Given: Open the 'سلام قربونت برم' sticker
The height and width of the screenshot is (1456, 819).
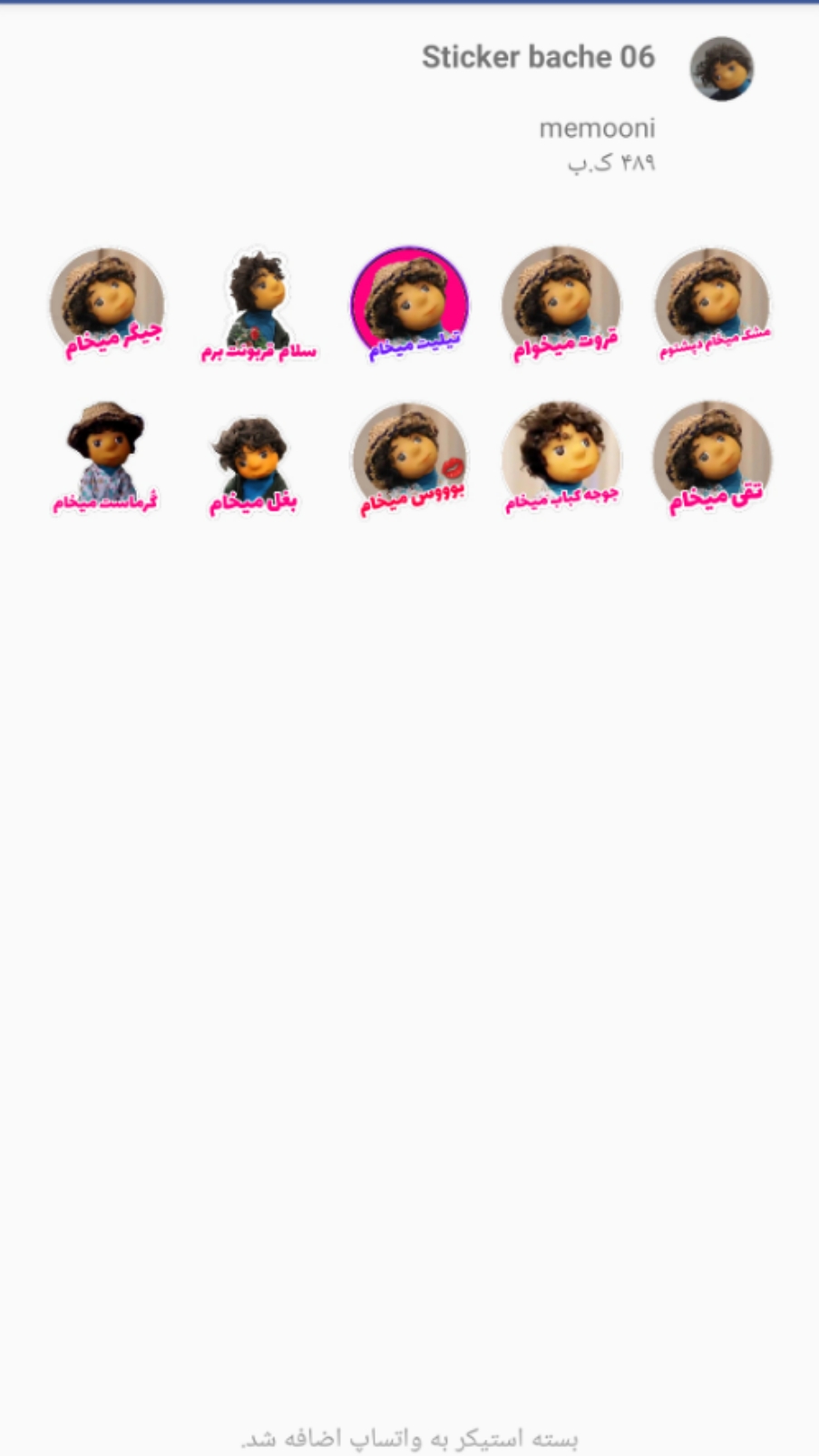Looking at the screenshot, I should (x=258, y=306).
